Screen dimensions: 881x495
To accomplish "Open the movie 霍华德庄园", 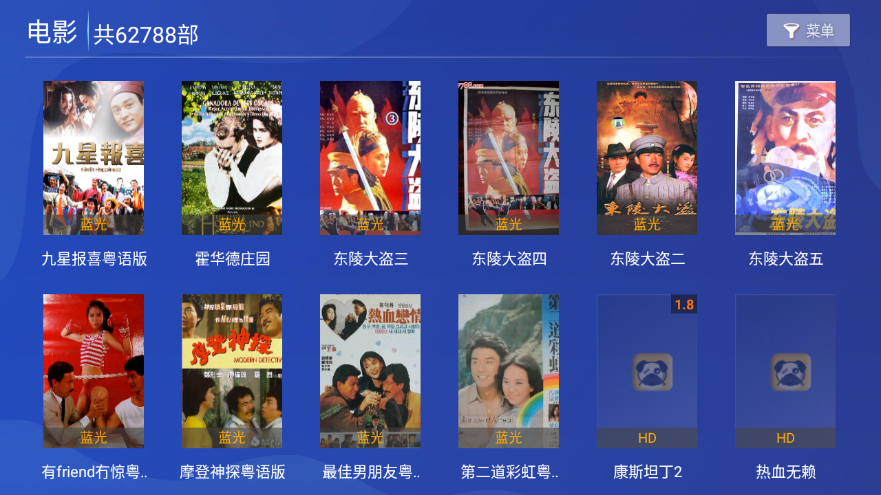I will (232, 158).
